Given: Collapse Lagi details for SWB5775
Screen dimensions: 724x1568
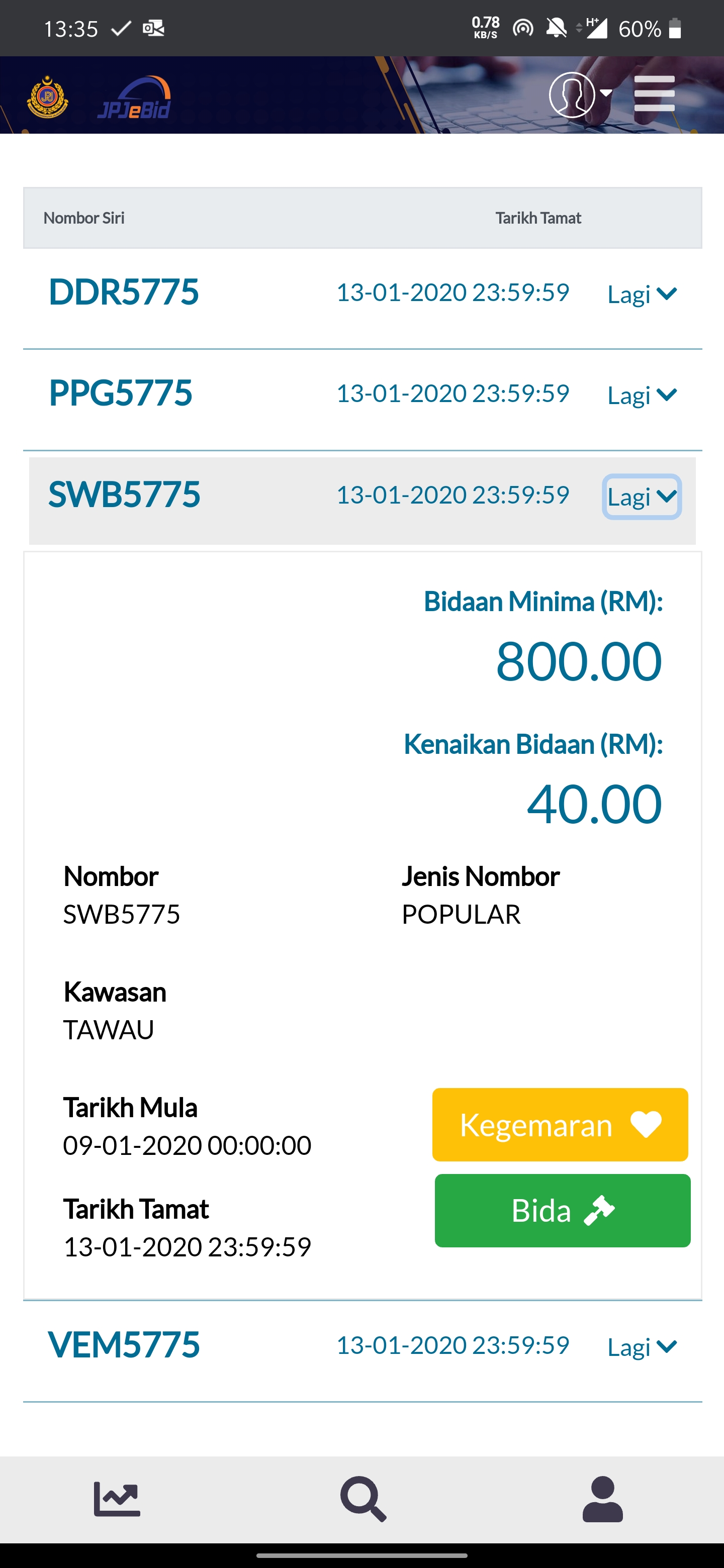Looking at the screenshot, I should [x=642, y=497].
